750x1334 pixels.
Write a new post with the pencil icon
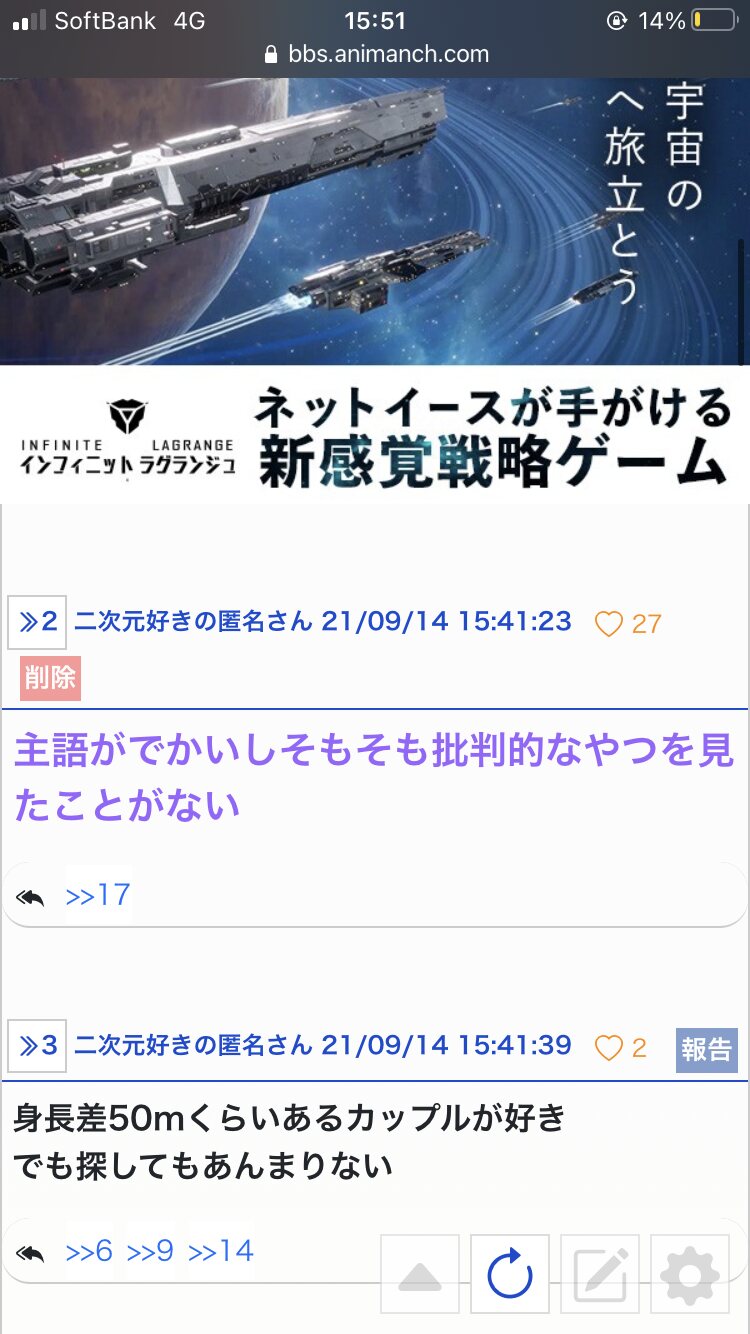[600, 1275]
